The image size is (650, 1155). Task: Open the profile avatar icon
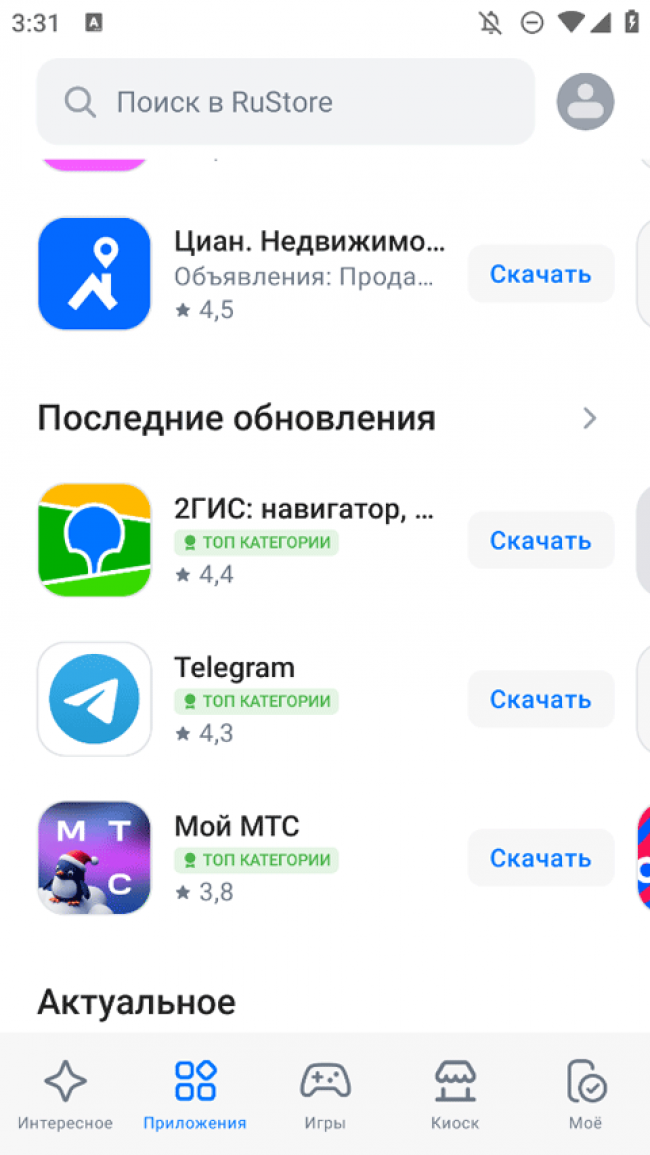[x=585, y=102]
